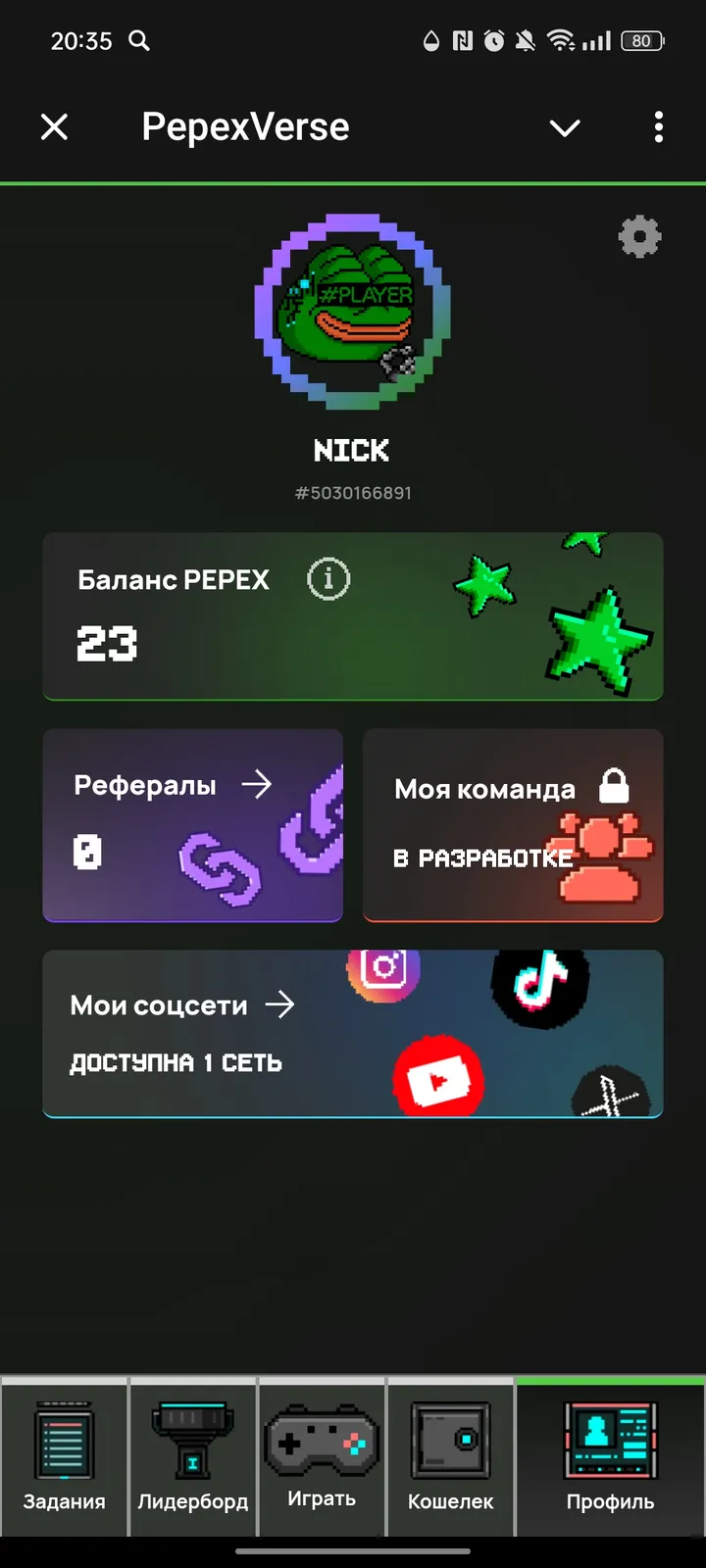This screenshot has width=706, height=1568.
Task: Open the arrow next to Мои соцсети
Action: tap(282, 1004)
